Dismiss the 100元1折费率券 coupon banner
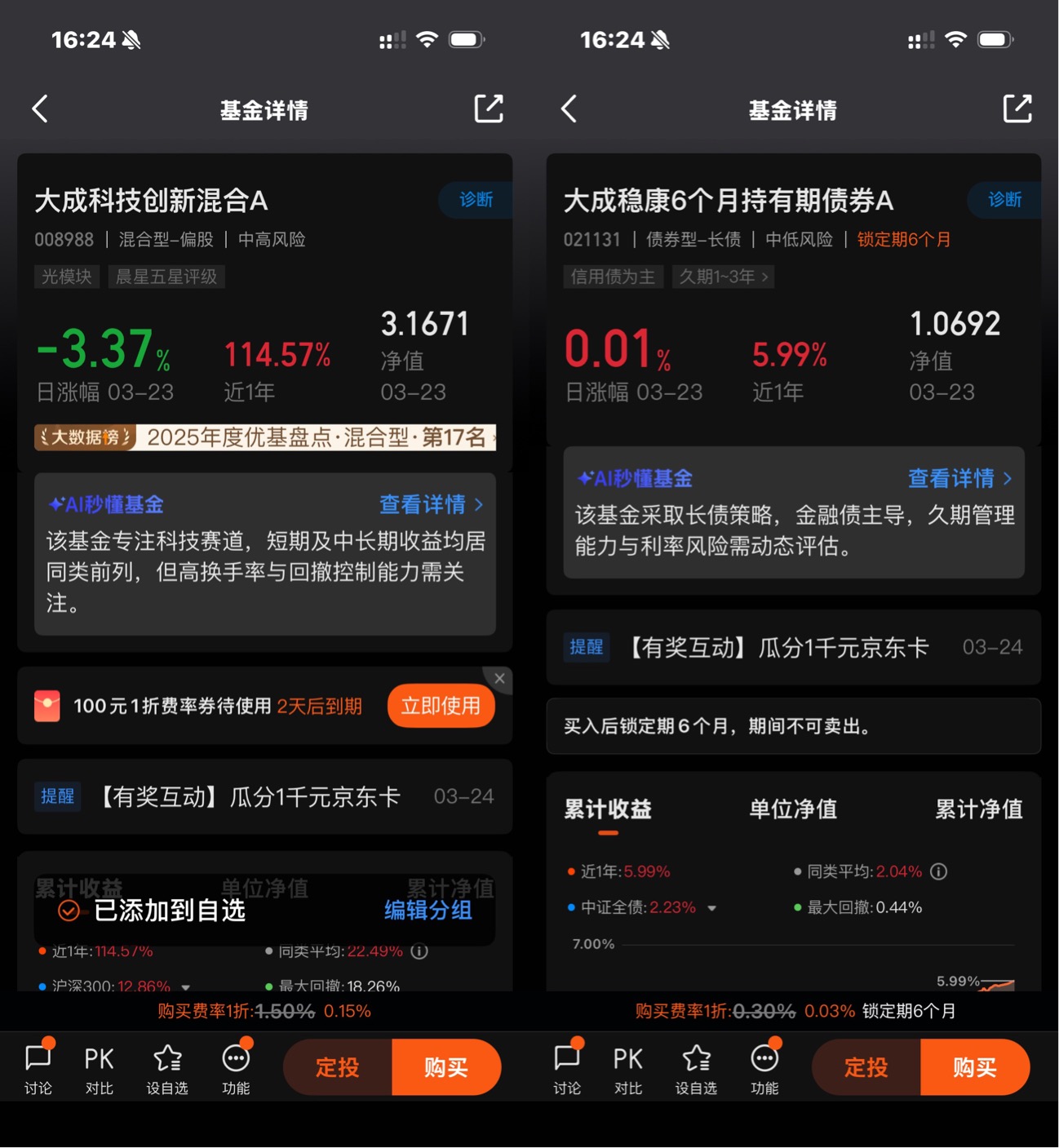Image resolution: width=1059 pixels, height=1148 pixels. point(499,679)
